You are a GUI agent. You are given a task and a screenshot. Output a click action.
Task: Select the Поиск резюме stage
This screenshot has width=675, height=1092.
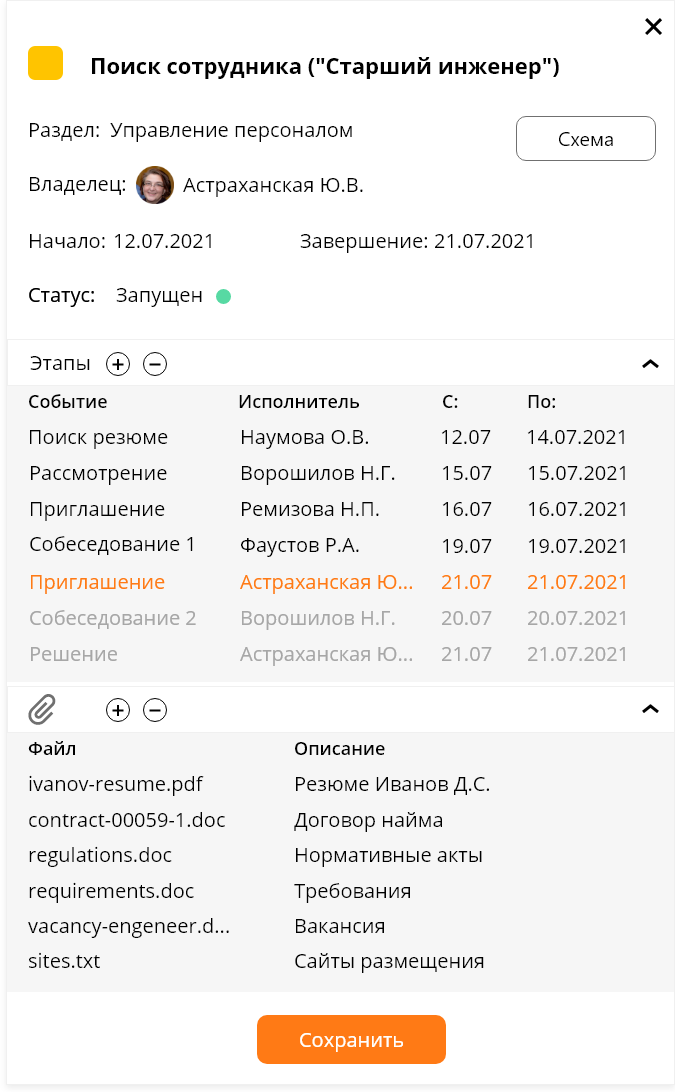pyautogui.click(x=98, y=437)
